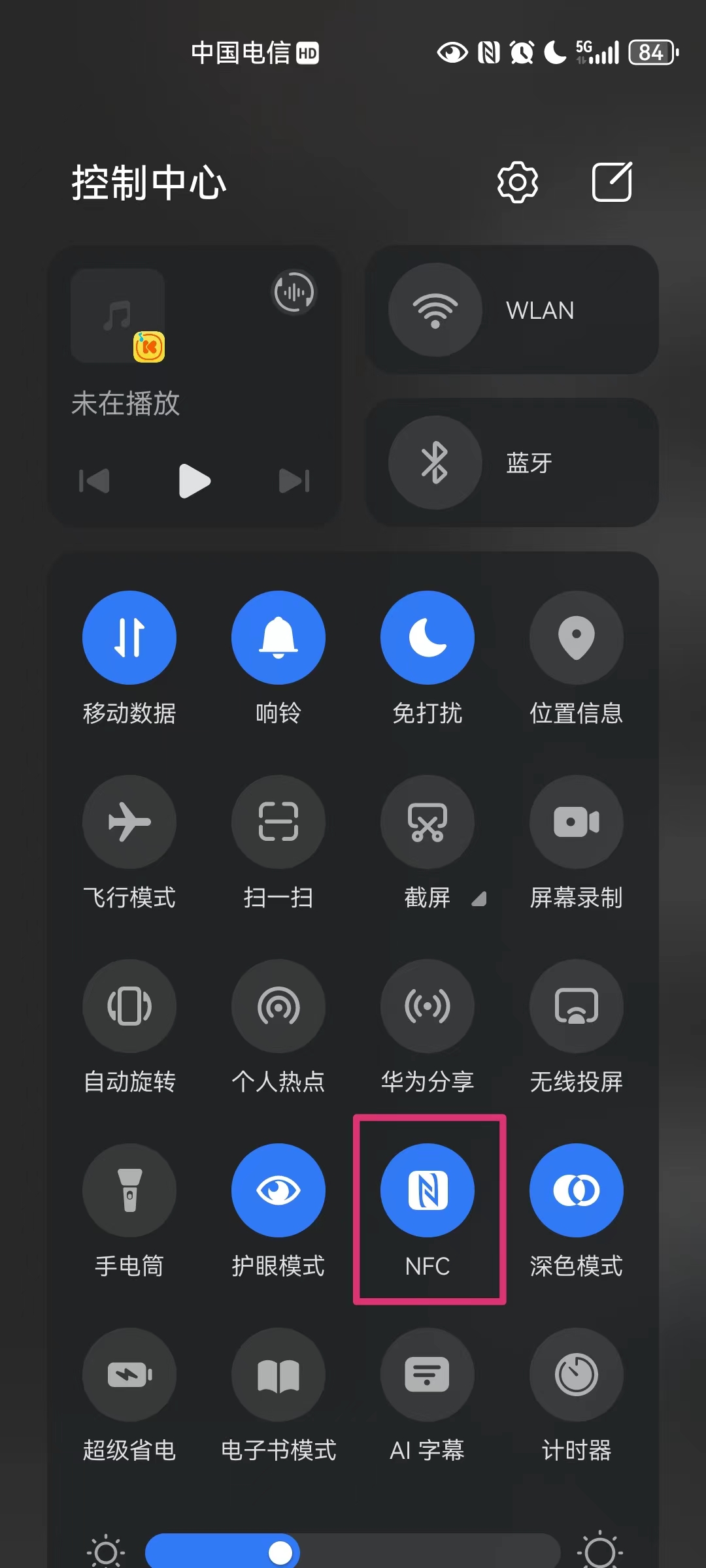Enable 蓝牙 Bluetooth
The image size is (706, 1568).
tap(435, 463)
